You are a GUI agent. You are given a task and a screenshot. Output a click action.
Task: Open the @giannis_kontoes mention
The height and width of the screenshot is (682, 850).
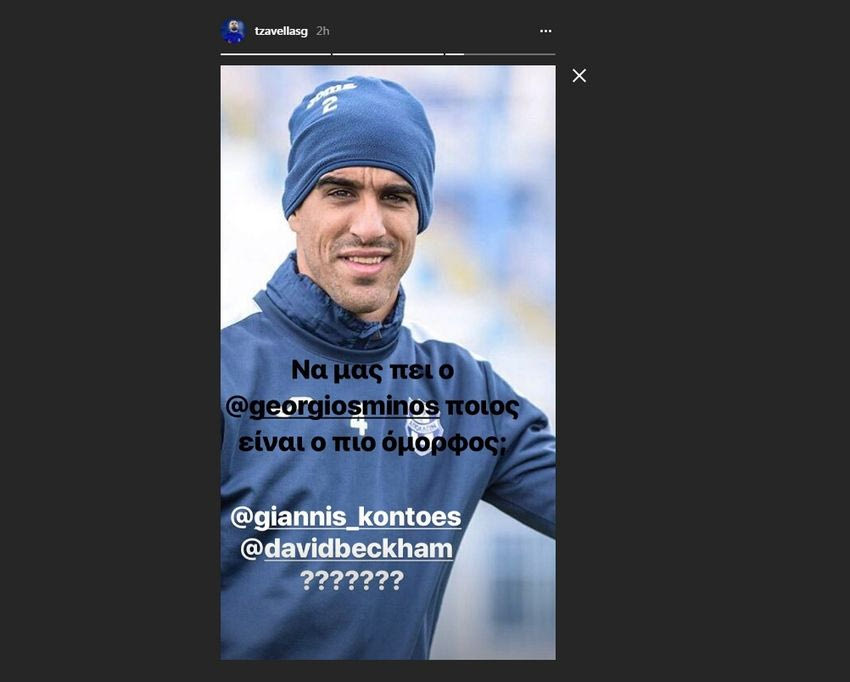pyautogui.click(x=346, y=516)
